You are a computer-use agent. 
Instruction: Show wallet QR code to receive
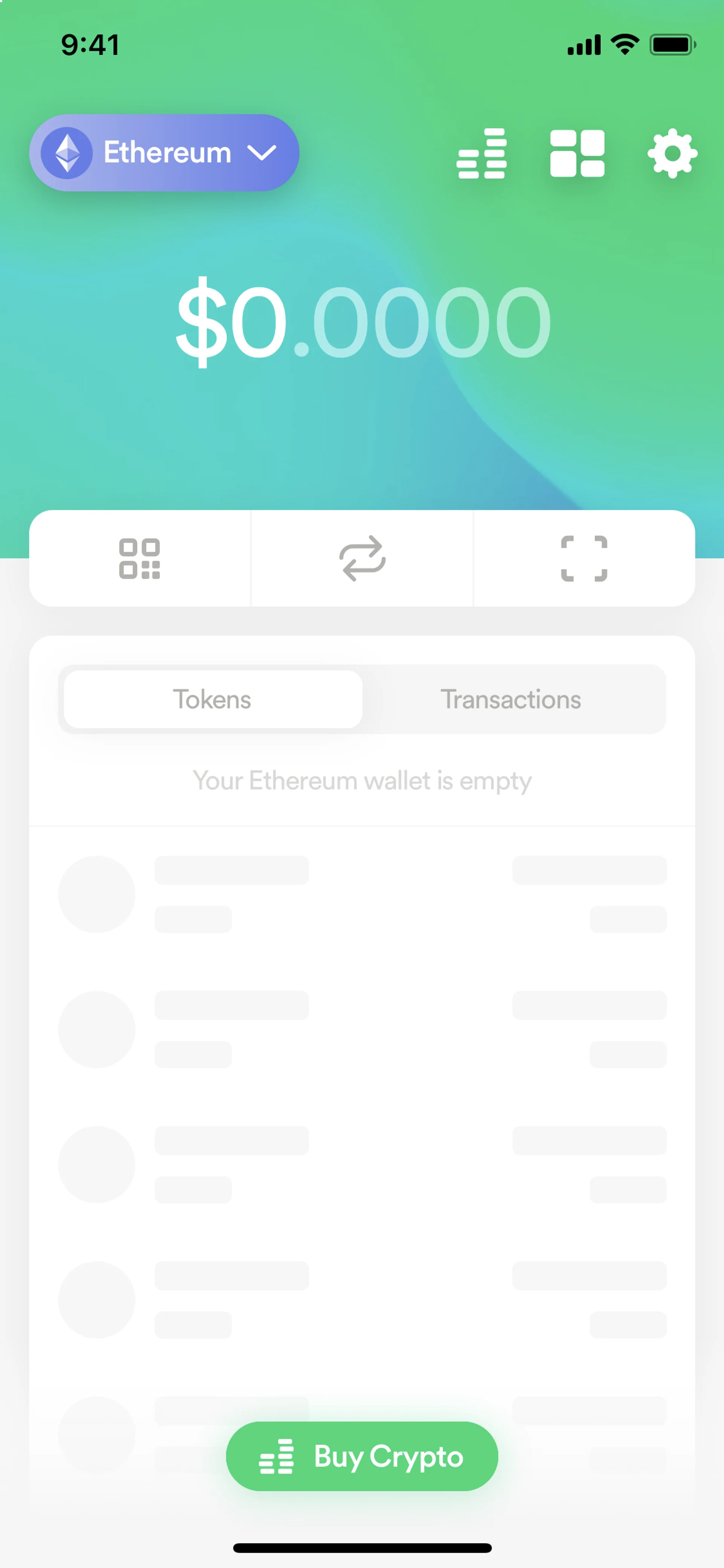coord(139,558)
